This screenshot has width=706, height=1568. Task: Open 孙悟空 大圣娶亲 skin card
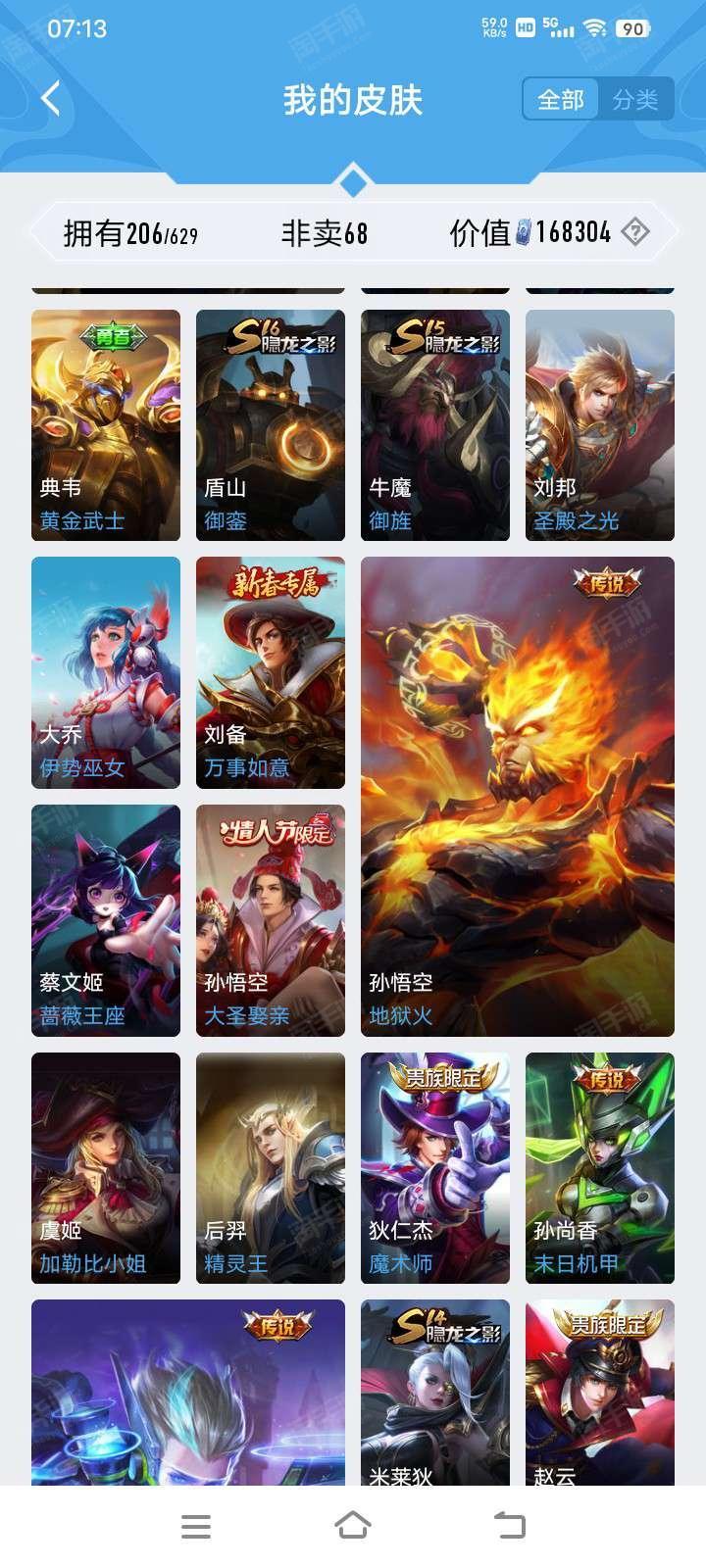tap(271, 920)
